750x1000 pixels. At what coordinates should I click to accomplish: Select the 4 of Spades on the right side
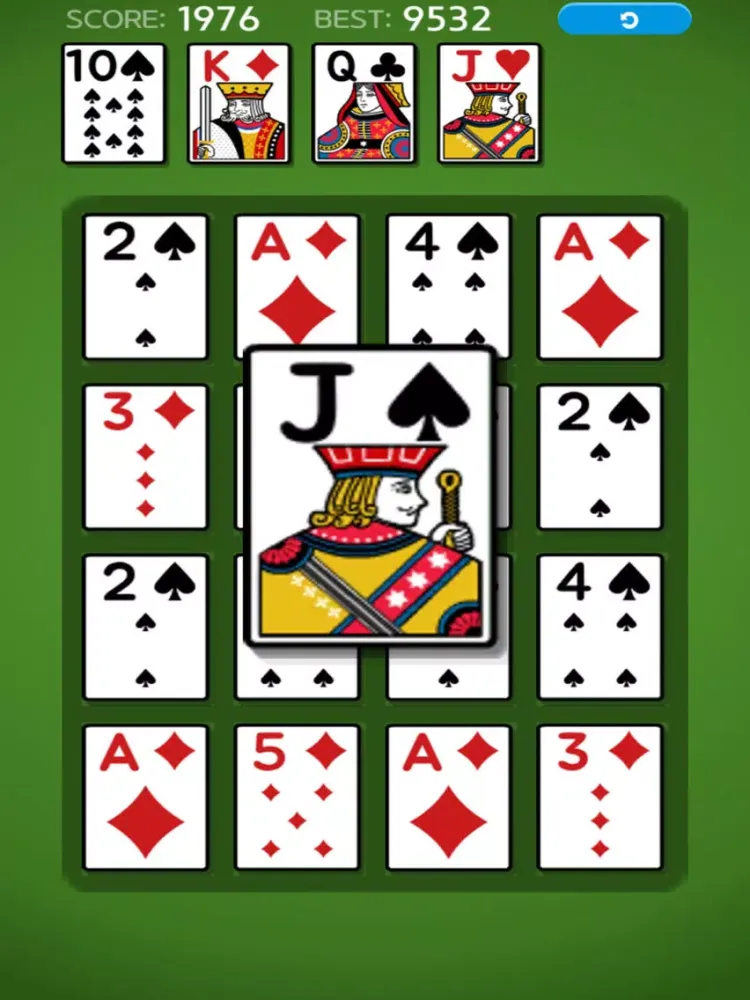point(600,625)
